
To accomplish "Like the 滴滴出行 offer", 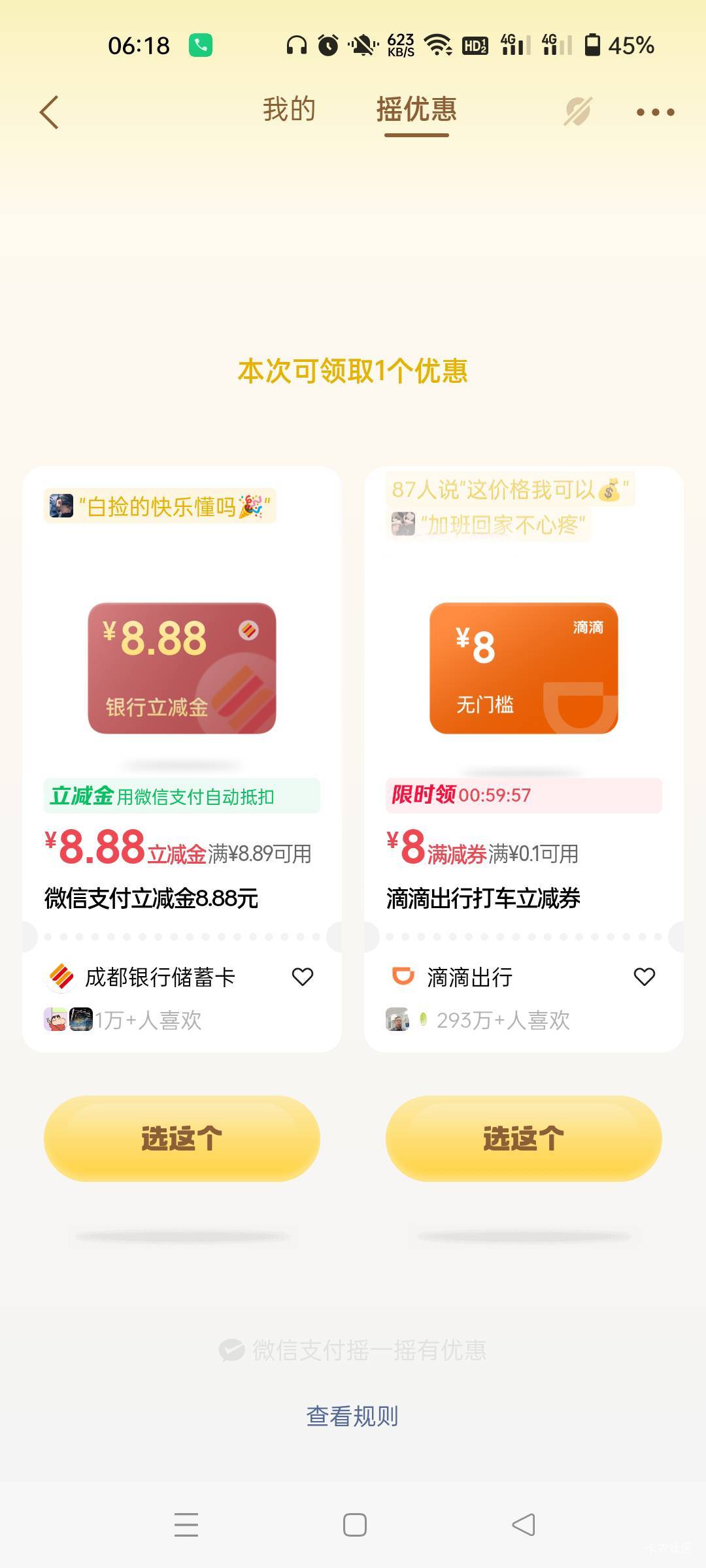I will (645, 977).
